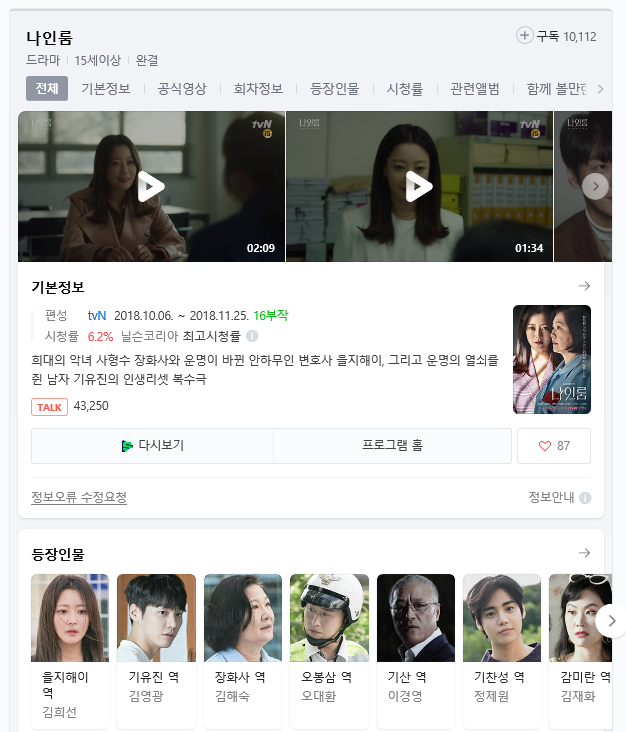
Task: Open the 정보오류 수정요청 link
Action: pos(79,497)
